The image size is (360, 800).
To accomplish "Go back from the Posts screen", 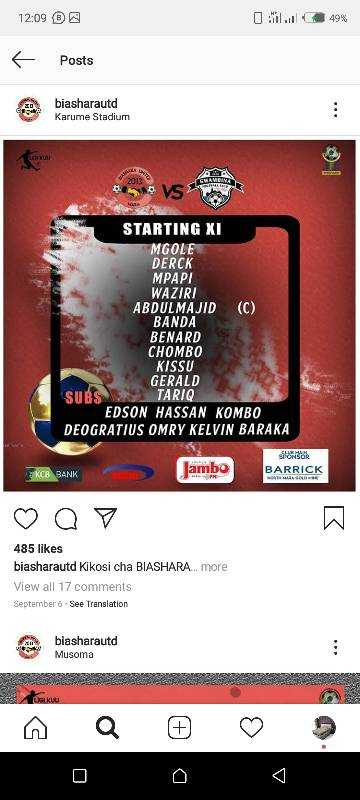I will [x=23, y=60].
